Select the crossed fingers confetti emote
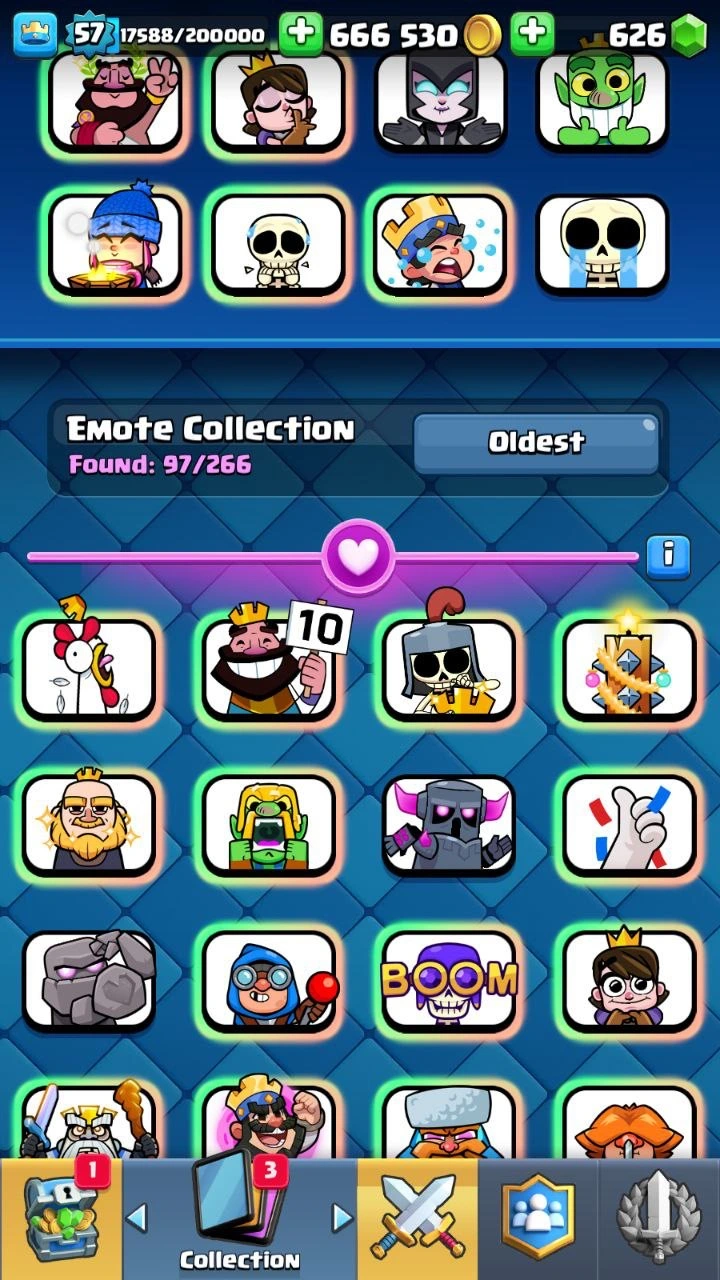This screenshot has height=1280, width=720. pos(629,825)
